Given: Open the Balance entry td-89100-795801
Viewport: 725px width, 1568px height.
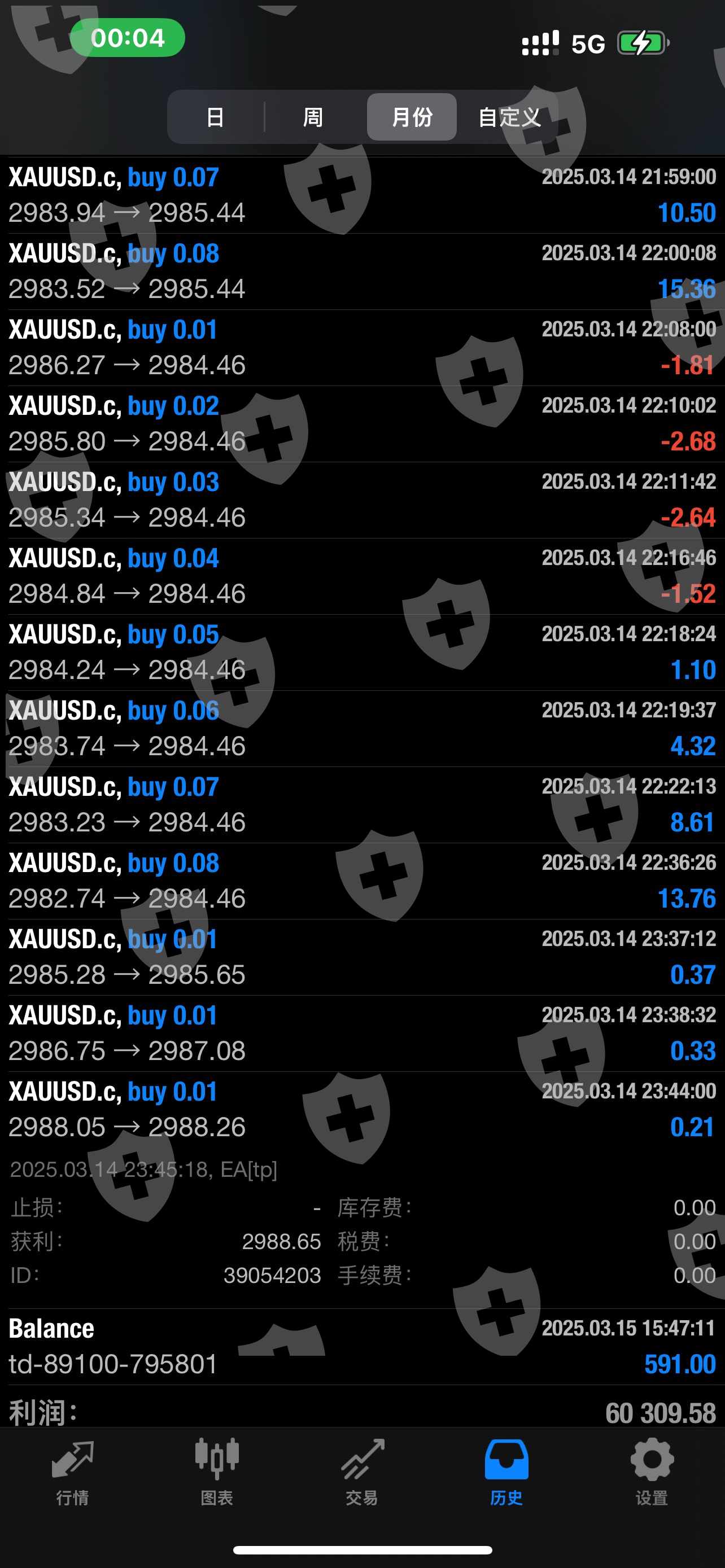Looking at the screenshot, I should [x=362, y=1346].
